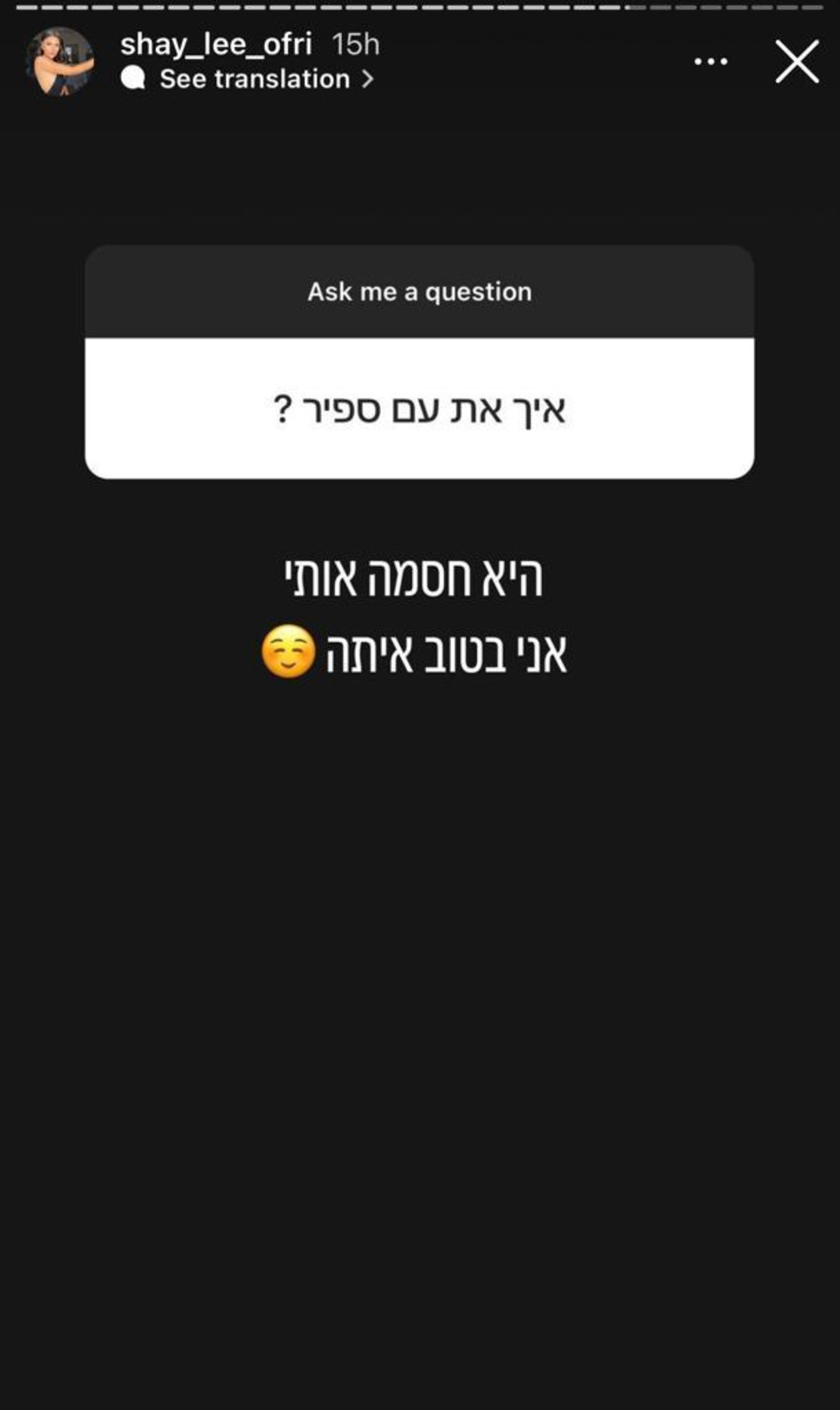Select the X icon to exit the story
Image resolution: width=840 pixels, height=1410 pixels.
(x=797, y=62)
